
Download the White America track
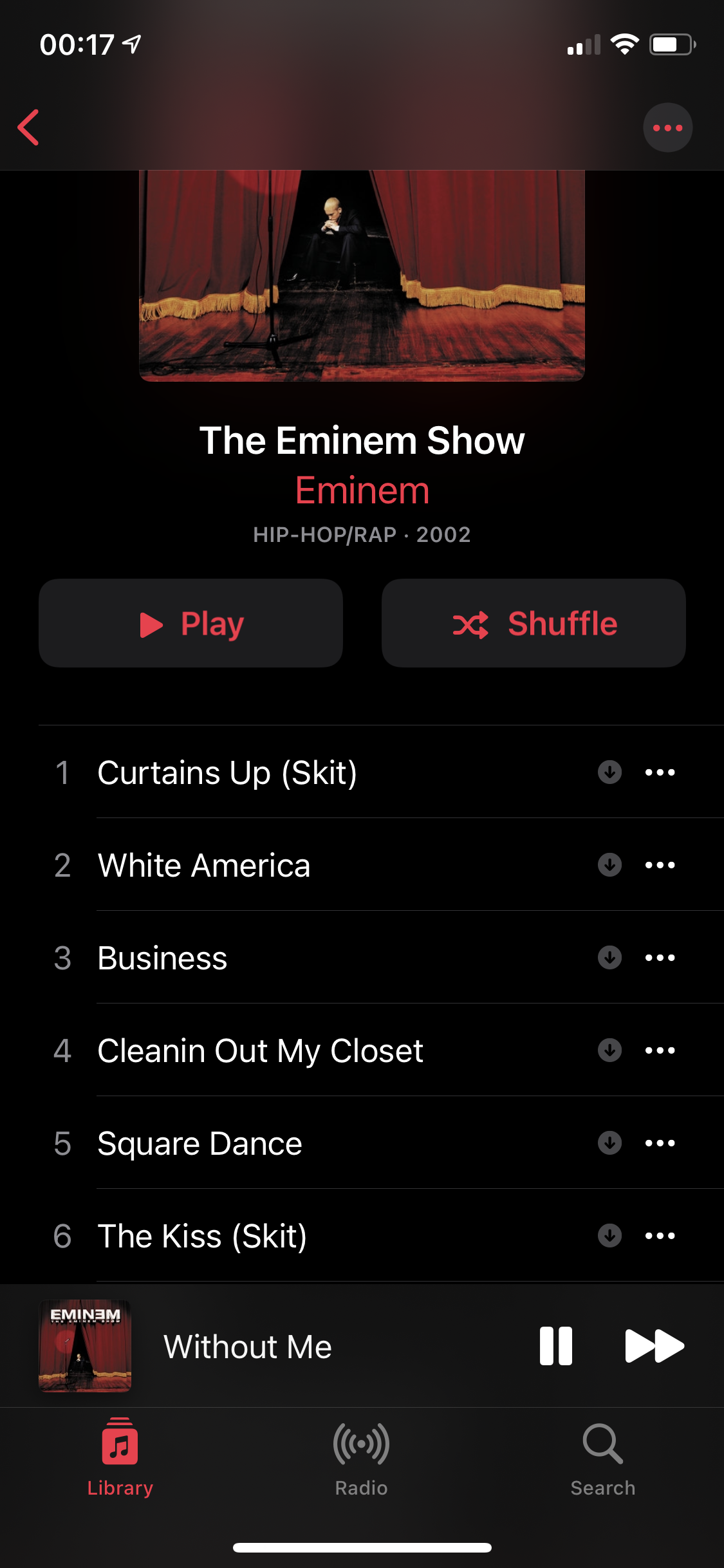(x=609, y=865)
